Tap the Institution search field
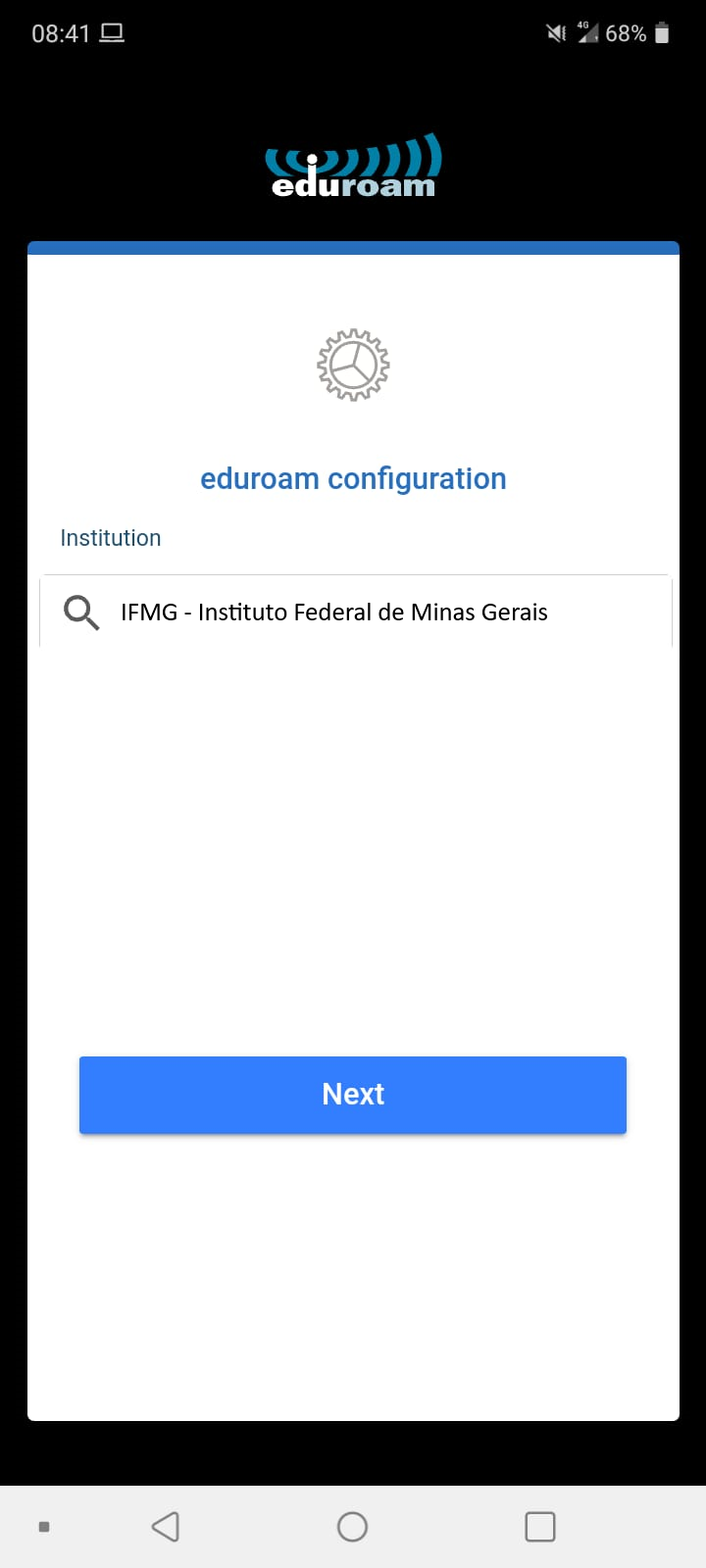706x1568 pixels. 355,612
